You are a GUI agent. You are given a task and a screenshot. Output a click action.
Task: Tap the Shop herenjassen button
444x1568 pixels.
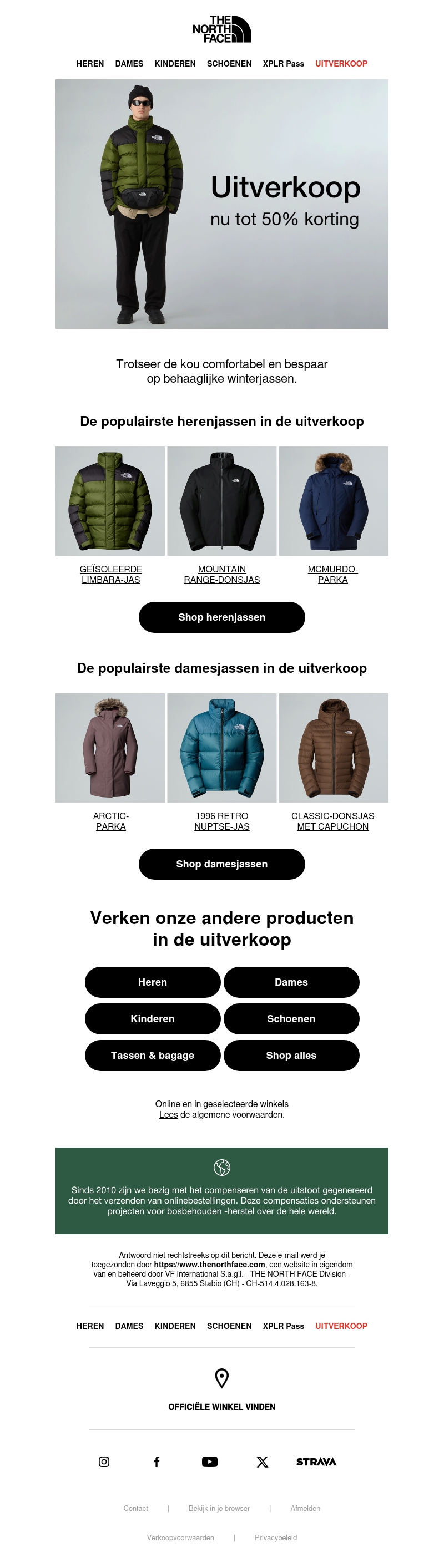point(221,617)
